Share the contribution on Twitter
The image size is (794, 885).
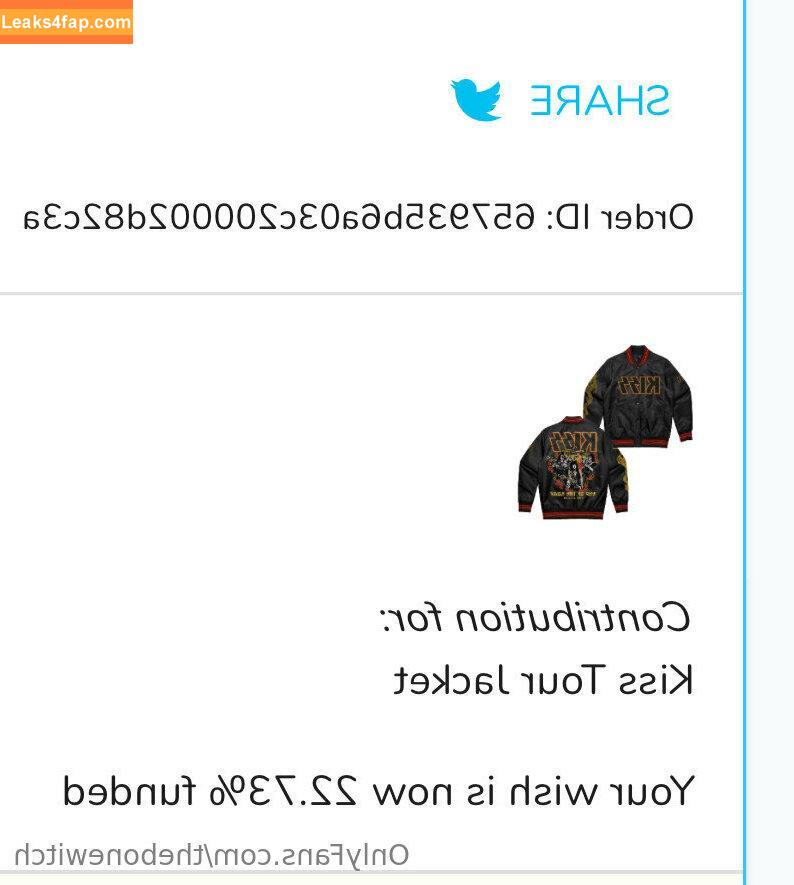[x=560, y=100]
